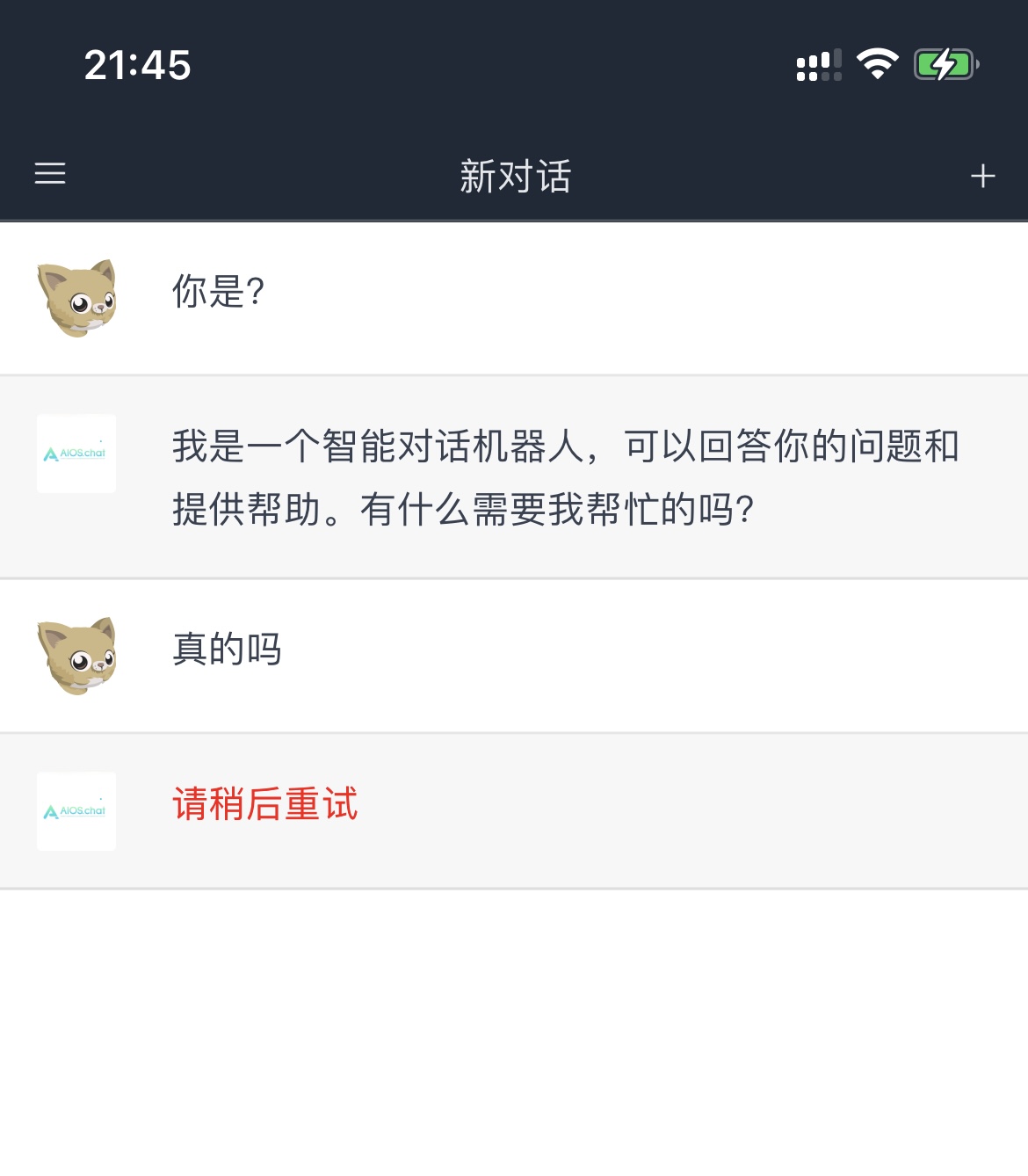Click the charging battery icon

point(945,63)
